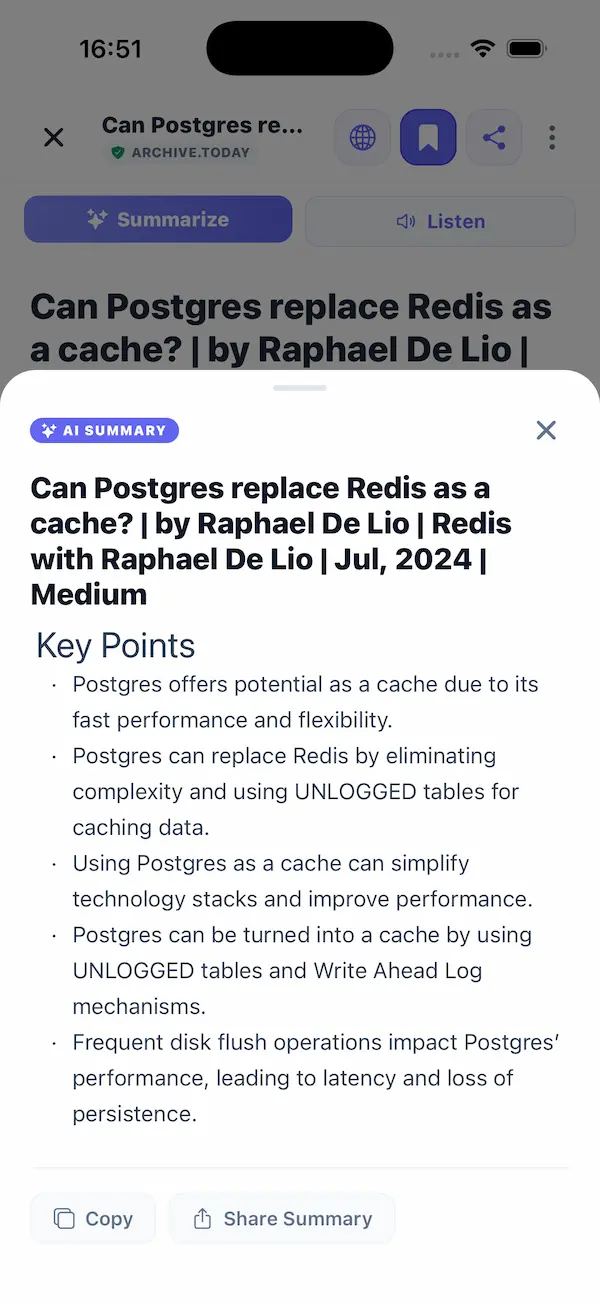Toggle the bookmark for this article

[428, 137]
